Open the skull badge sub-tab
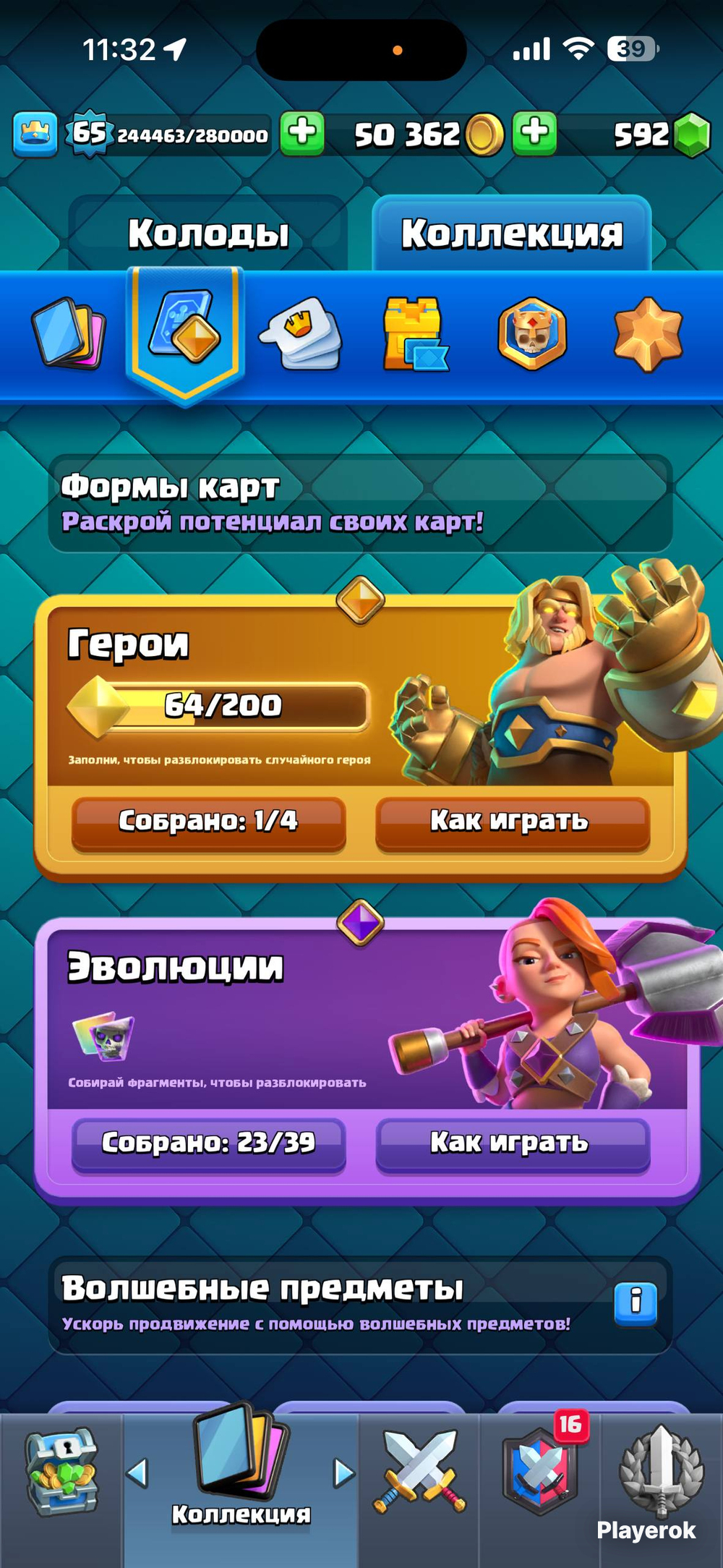This screenshot has width=723, height=1568. pos(532,334)
